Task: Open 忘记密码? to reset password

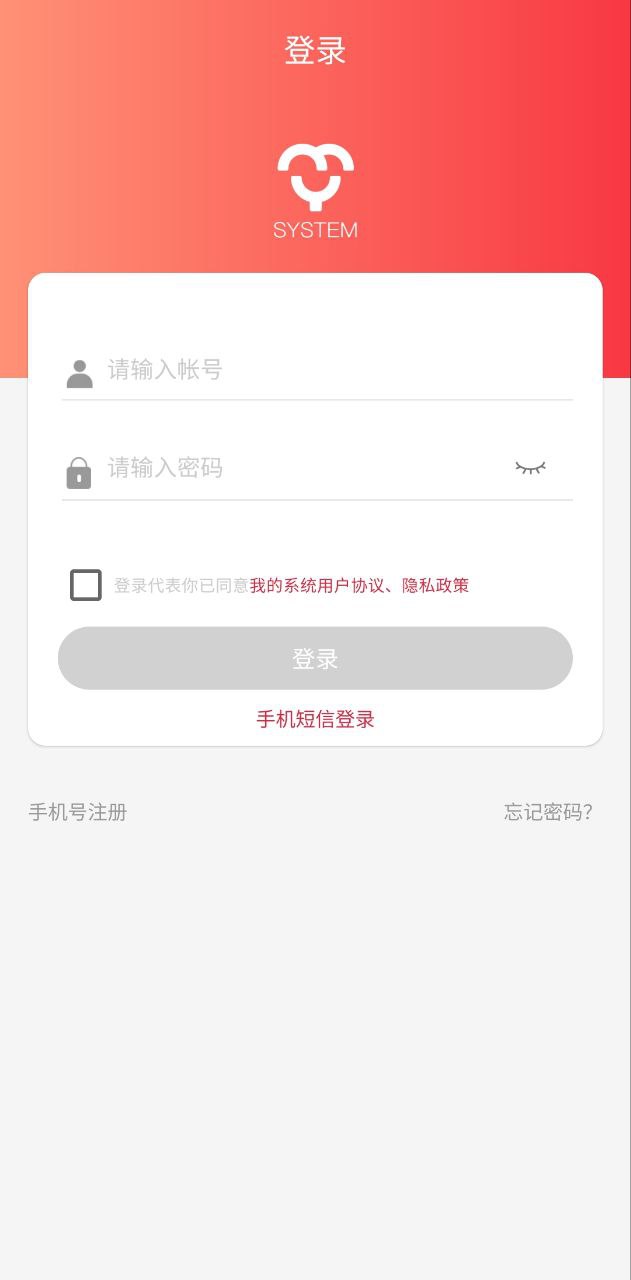Action: tap(548, 812)
